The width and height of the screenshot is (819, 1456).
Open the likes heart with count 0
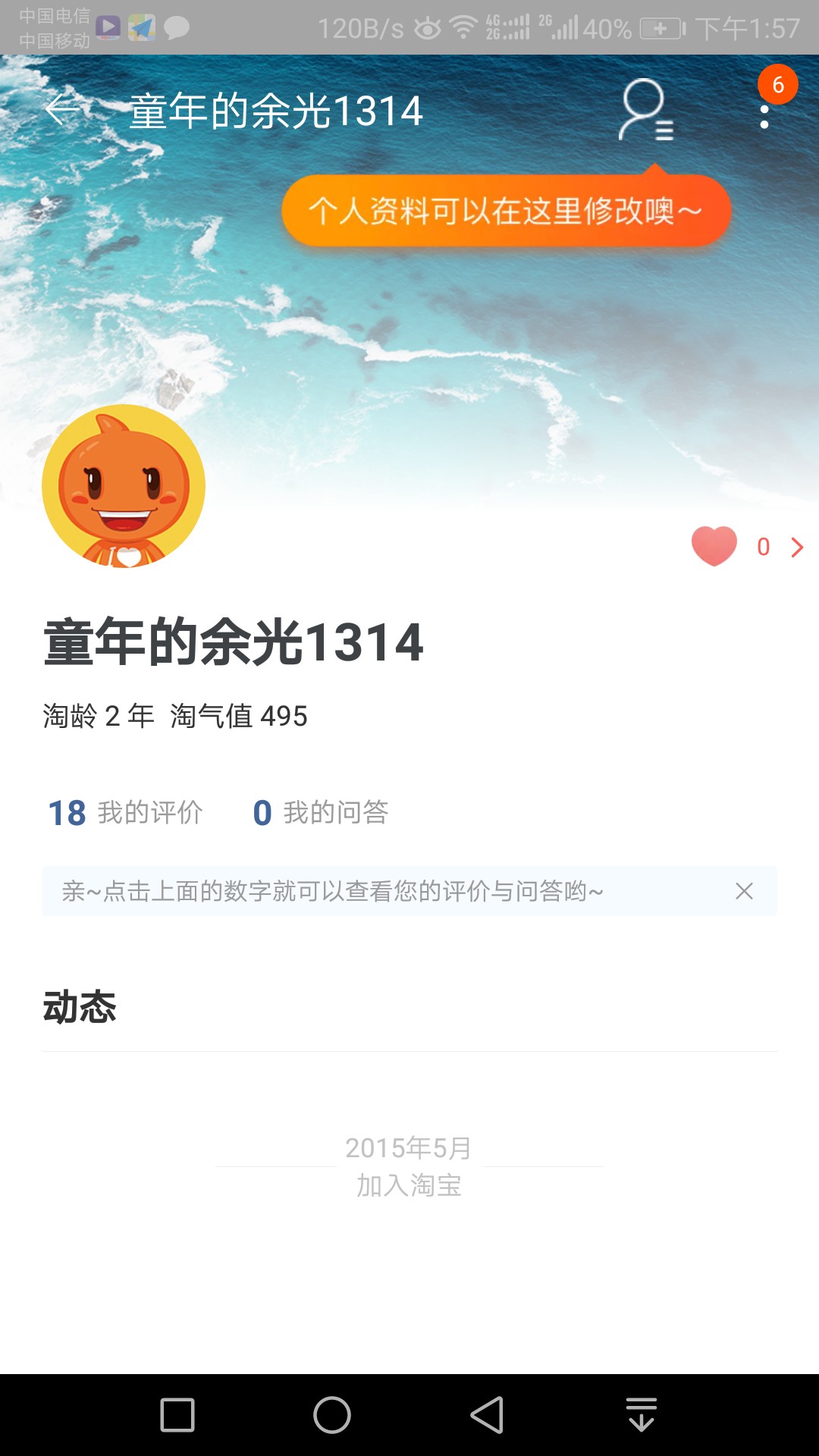tap(747, 547)
